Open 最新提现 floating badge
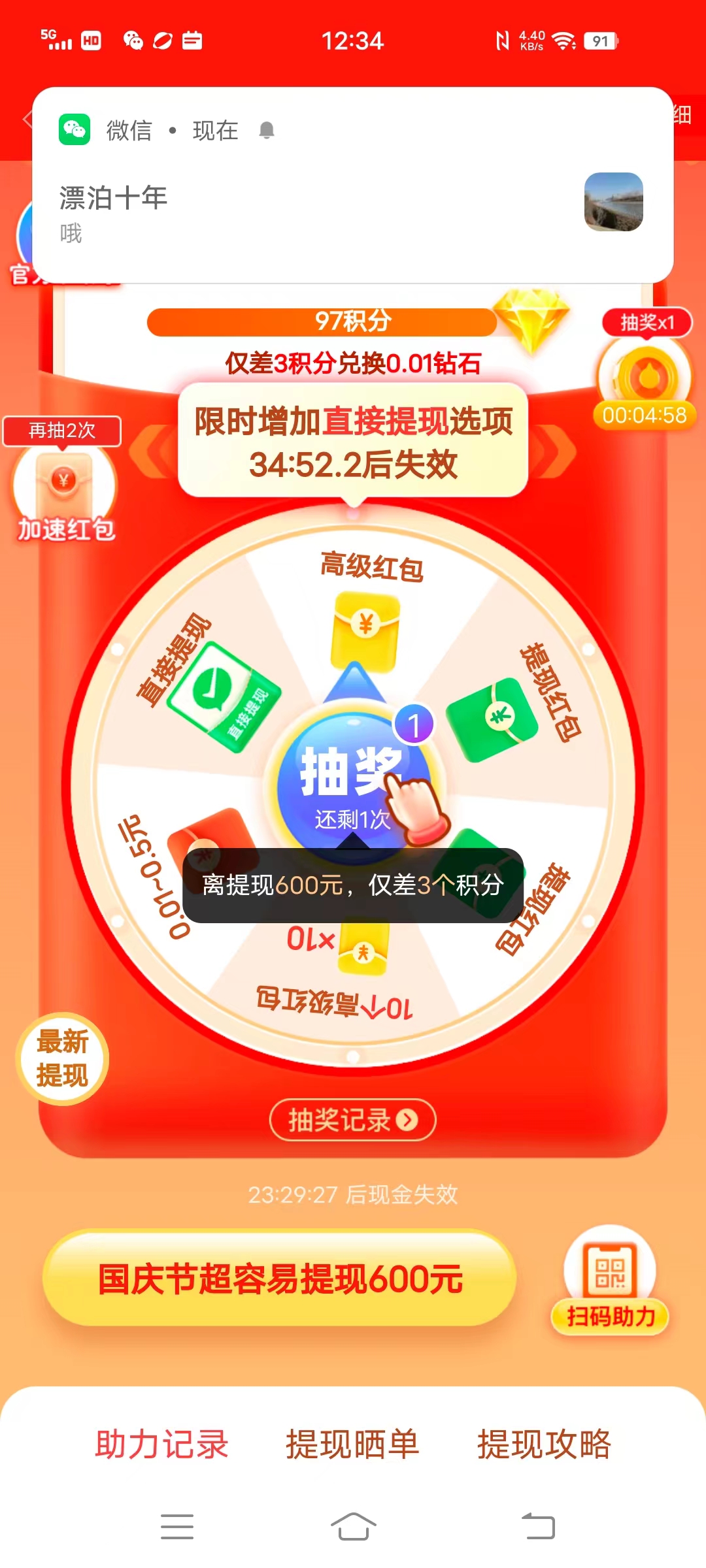 point(62,1058)
